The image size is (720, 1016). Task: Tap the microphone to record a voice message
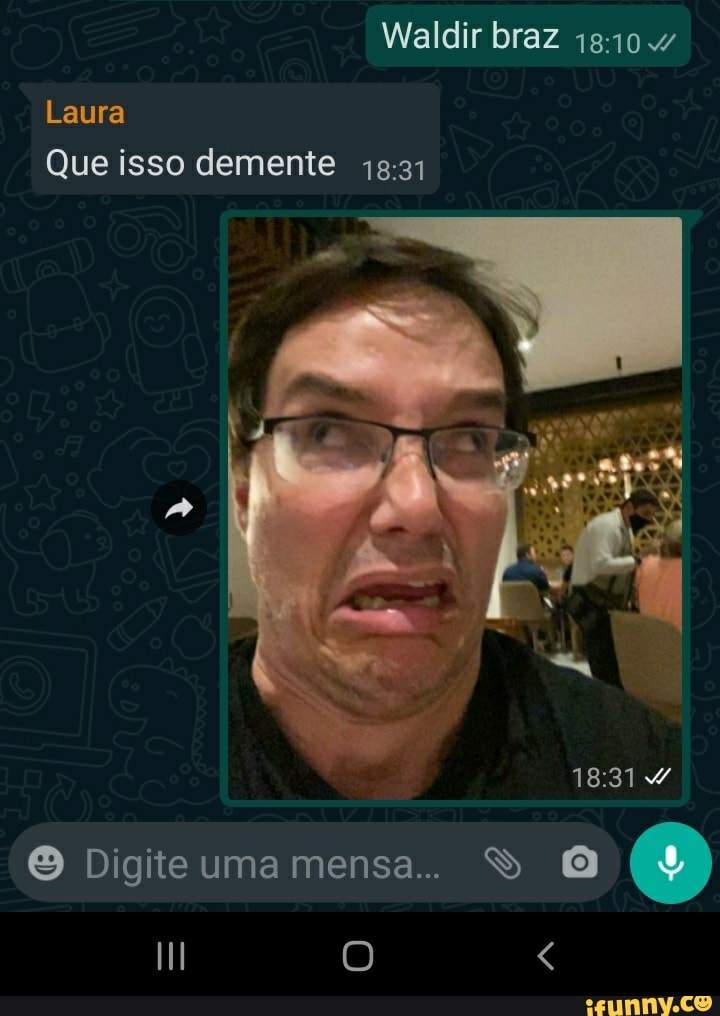click(671, 862)
